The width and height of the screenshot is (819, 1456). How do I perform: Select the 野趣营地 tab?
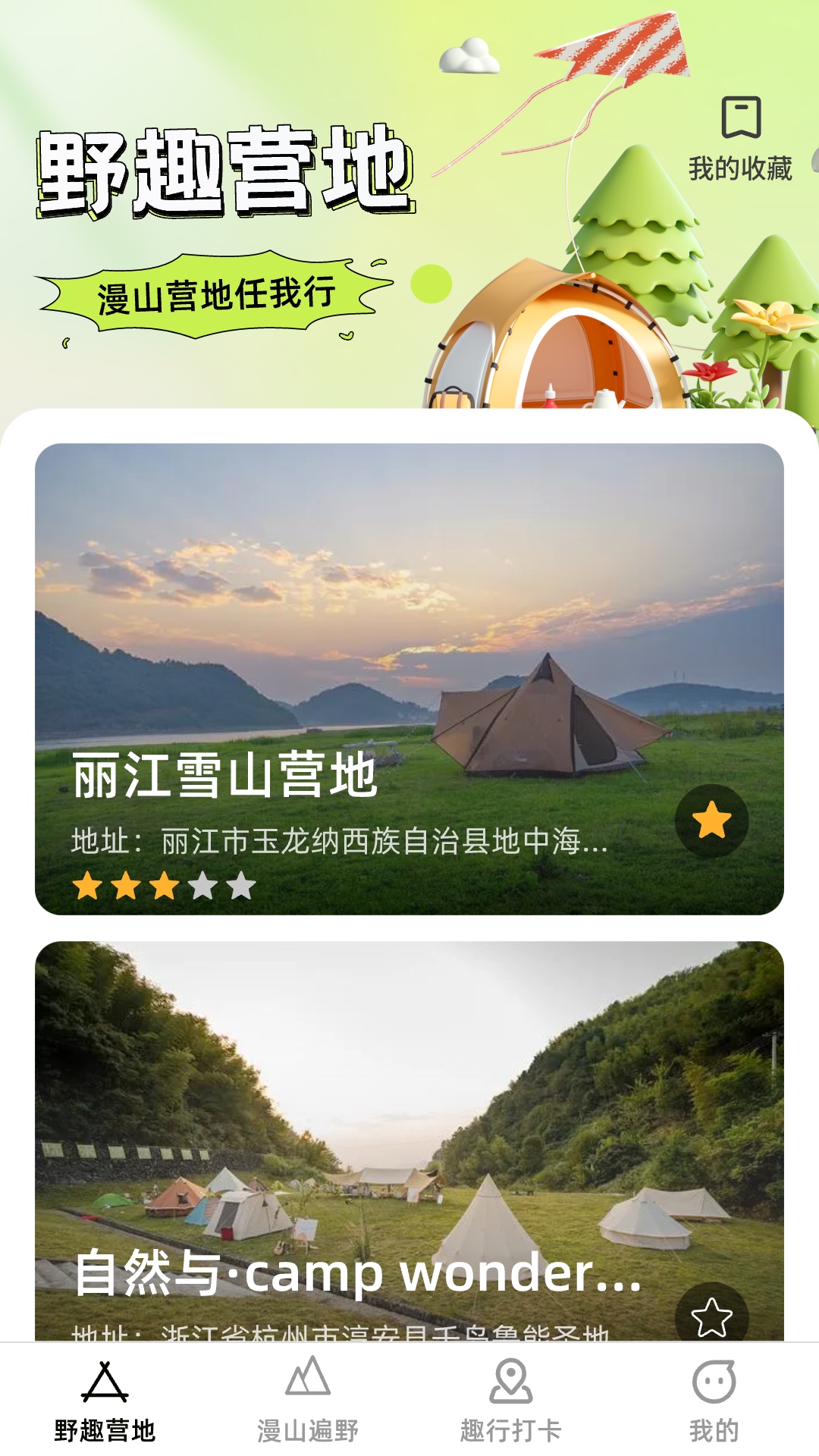coord(105,1401)
